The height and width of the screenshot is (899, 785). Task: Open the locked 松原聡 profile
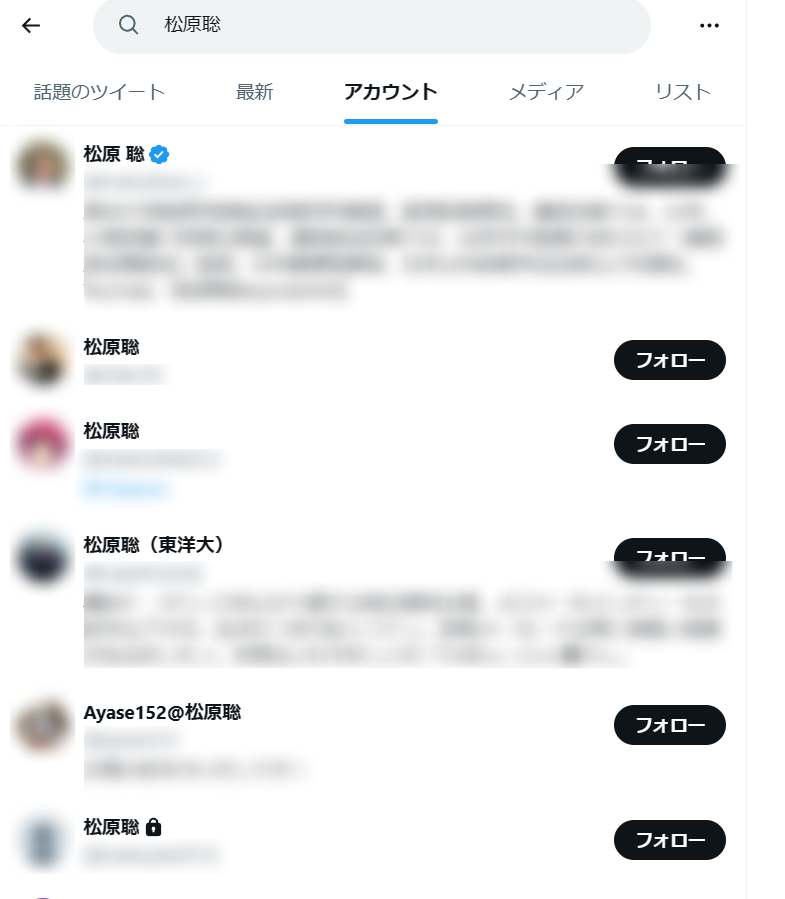pyautogui.click(x=111, y=827)
